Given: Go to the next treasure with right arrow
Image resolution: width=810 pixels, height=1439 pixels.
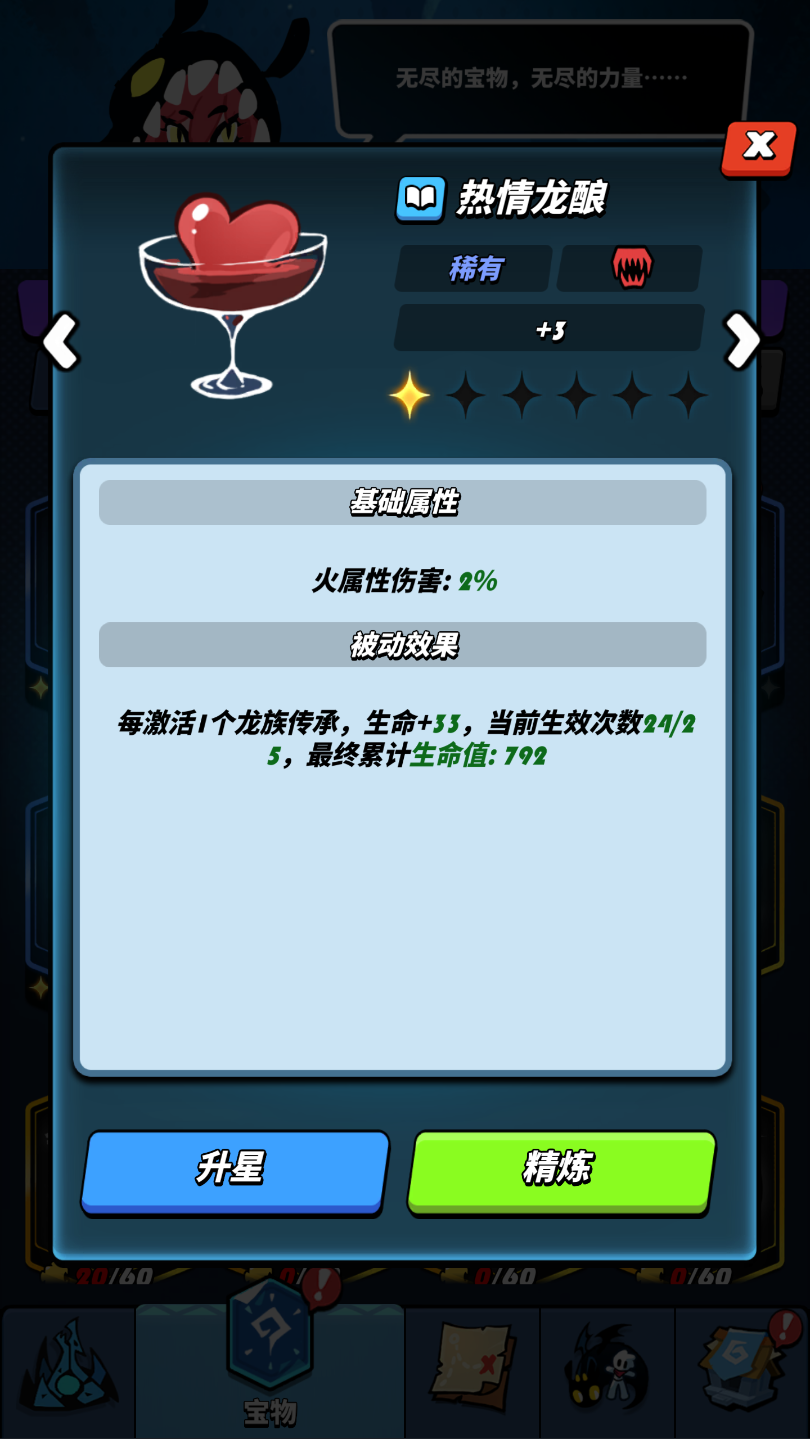Looking at the screenshot, I should point(743,341).
